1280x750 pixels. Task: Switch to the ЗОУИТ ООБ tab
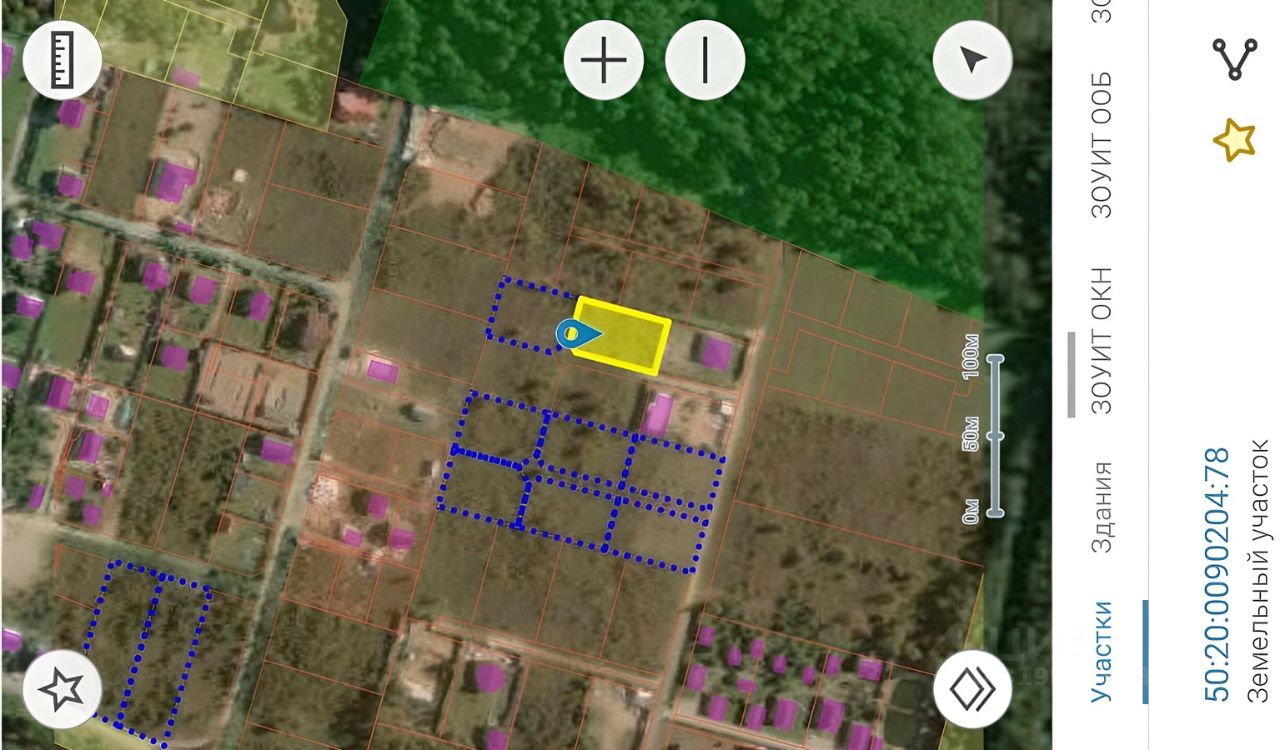(x=1101, y=145)
